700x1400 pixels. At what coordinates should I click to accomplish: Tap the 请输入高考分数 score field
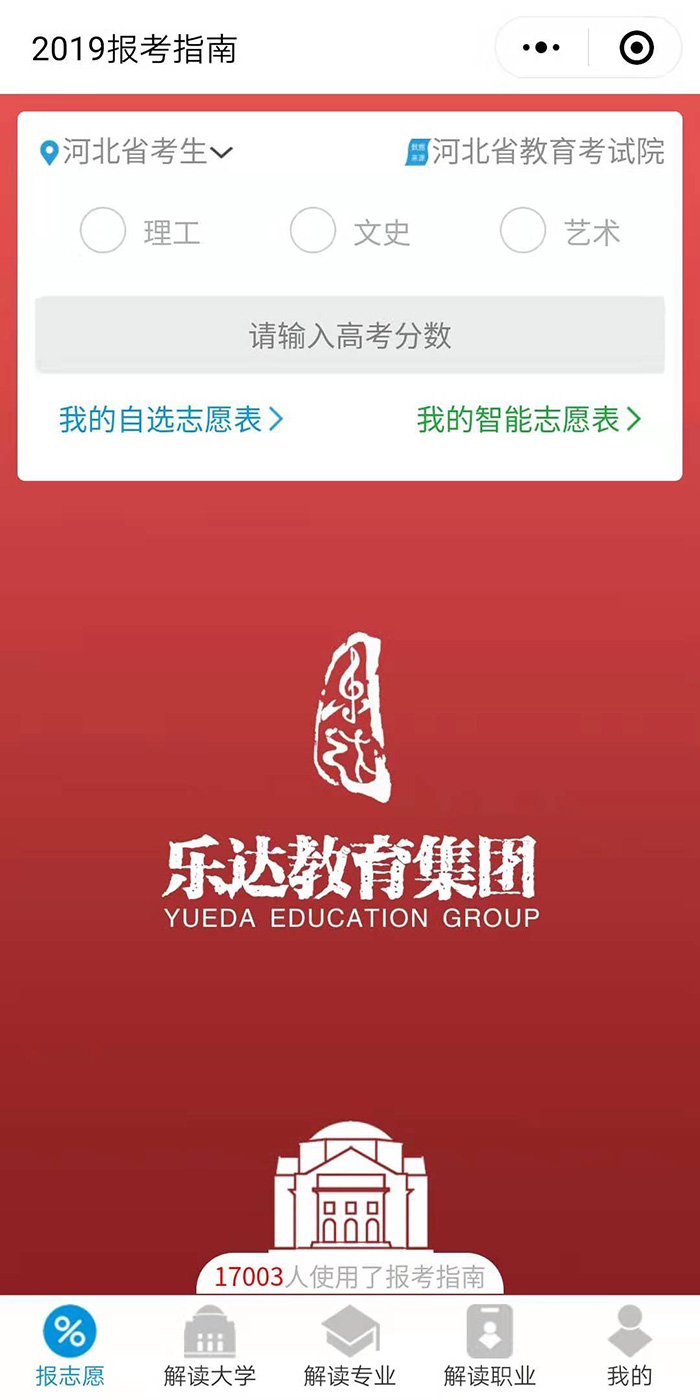(350, 335)
